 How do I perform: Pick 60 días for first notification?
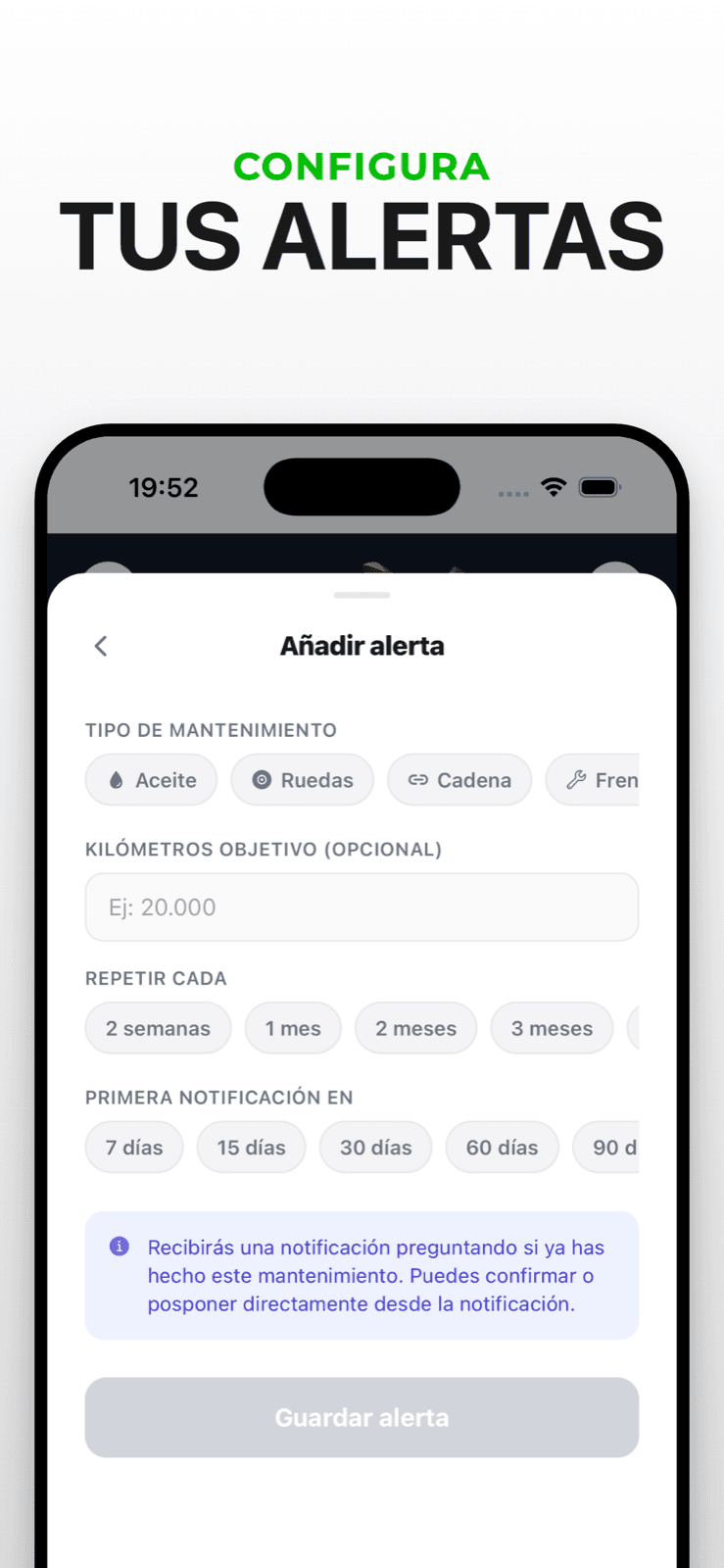coord(502,1147)
